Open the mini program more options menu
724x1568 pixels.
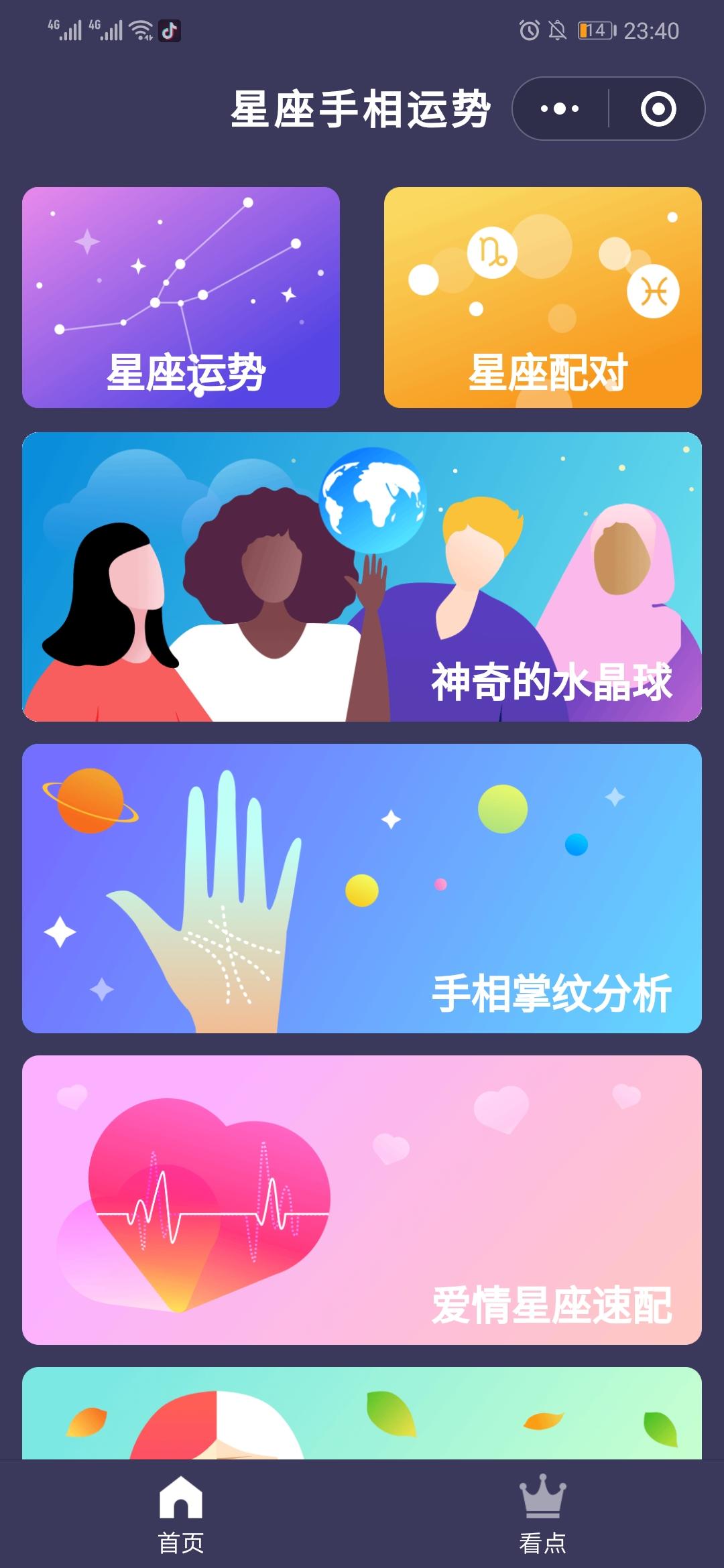point(560,109)
